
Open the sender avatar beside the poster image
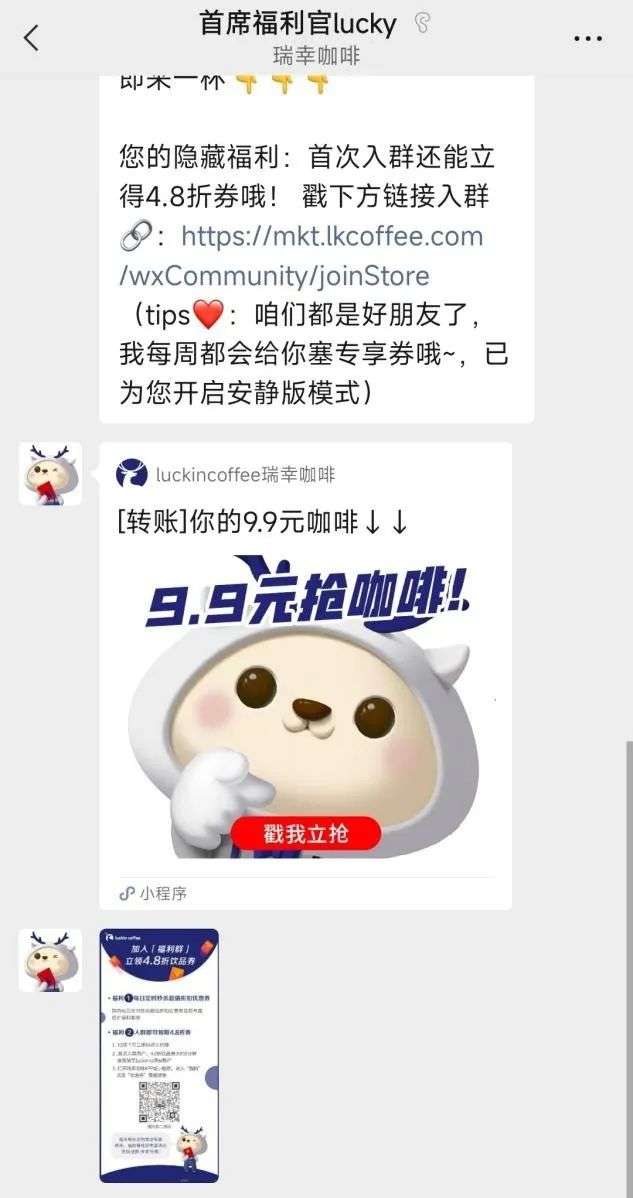click(50, 960)
